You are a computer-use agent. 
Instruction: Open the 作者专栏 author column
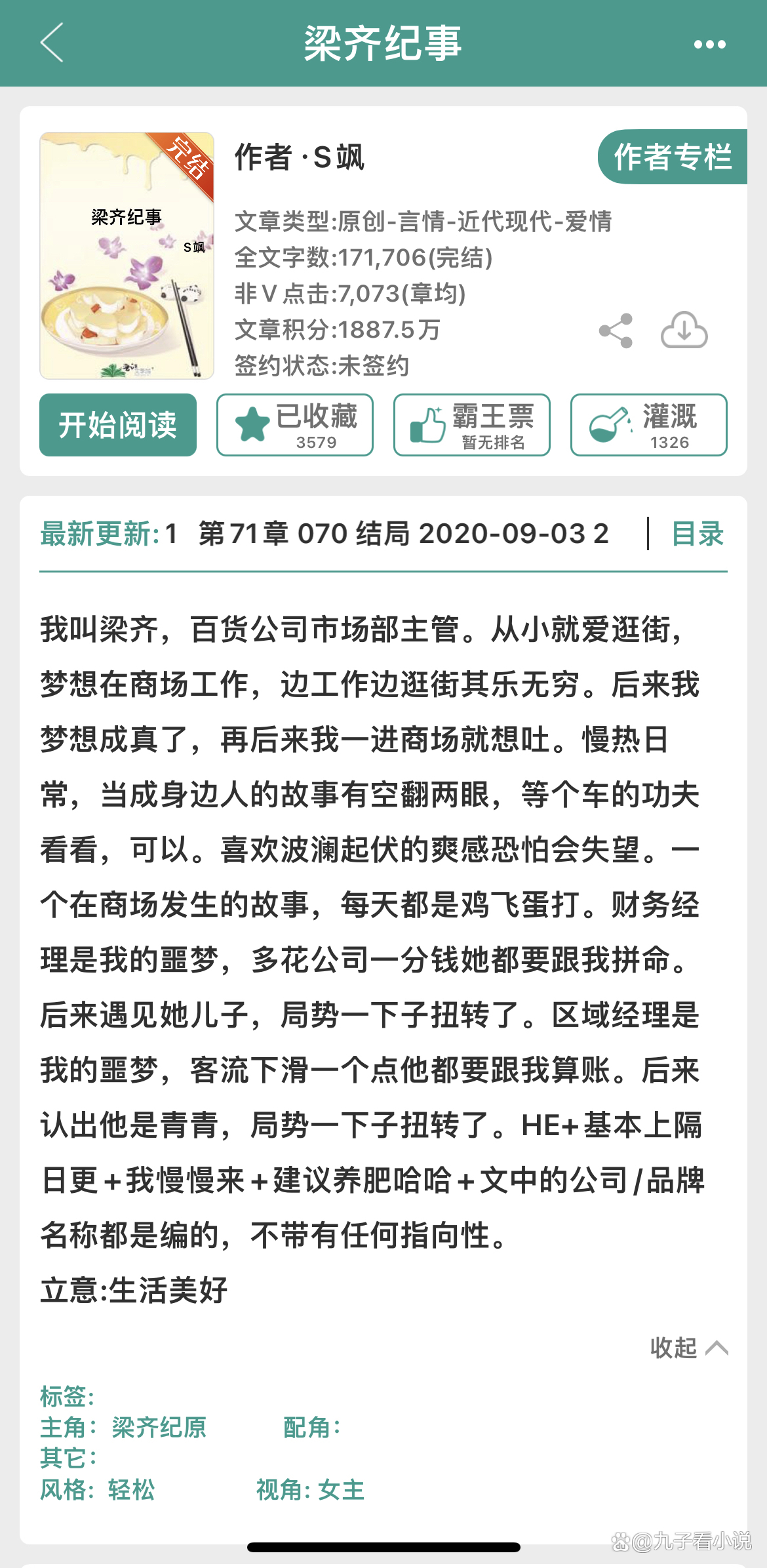pos(673,157)
